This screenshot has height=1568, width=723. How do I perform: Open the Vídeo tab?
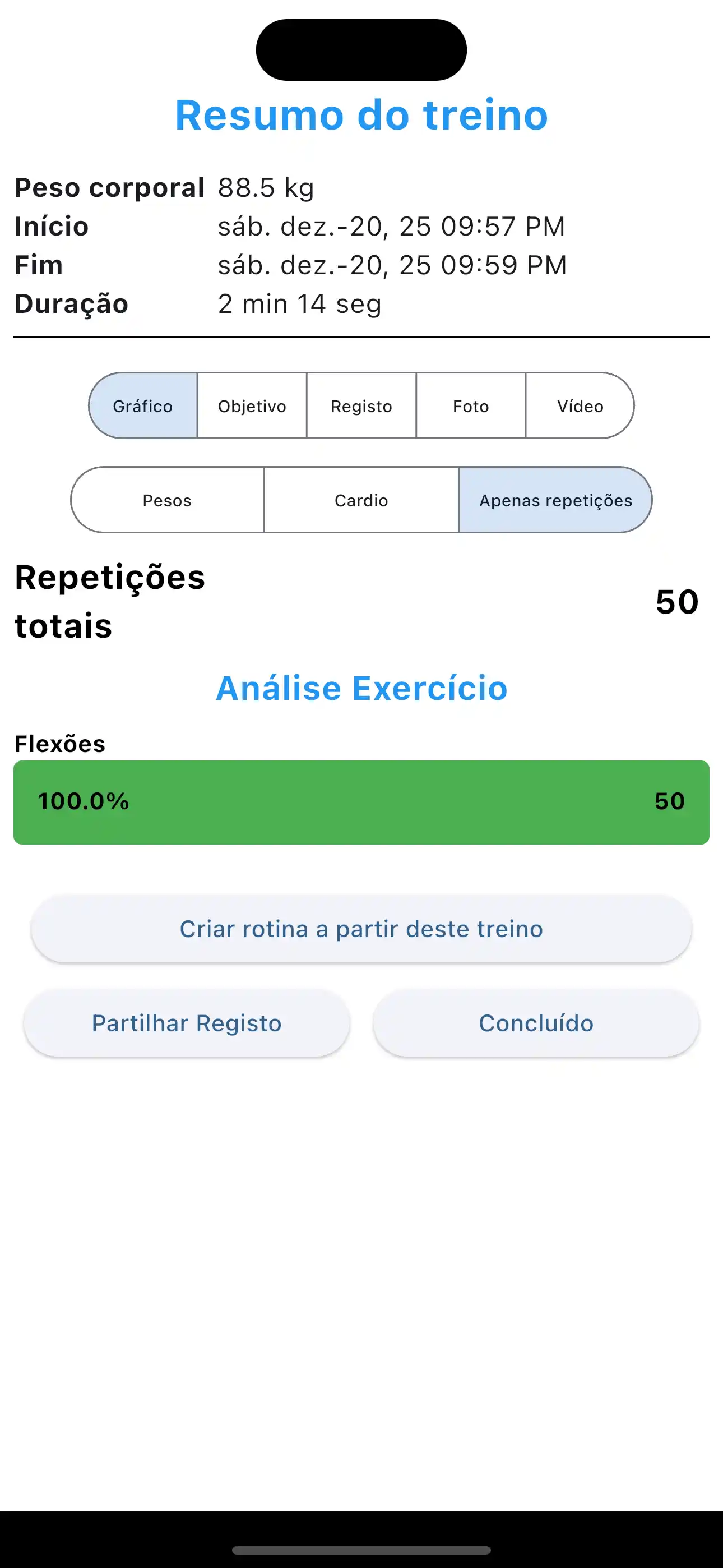[x=580, y=405]
